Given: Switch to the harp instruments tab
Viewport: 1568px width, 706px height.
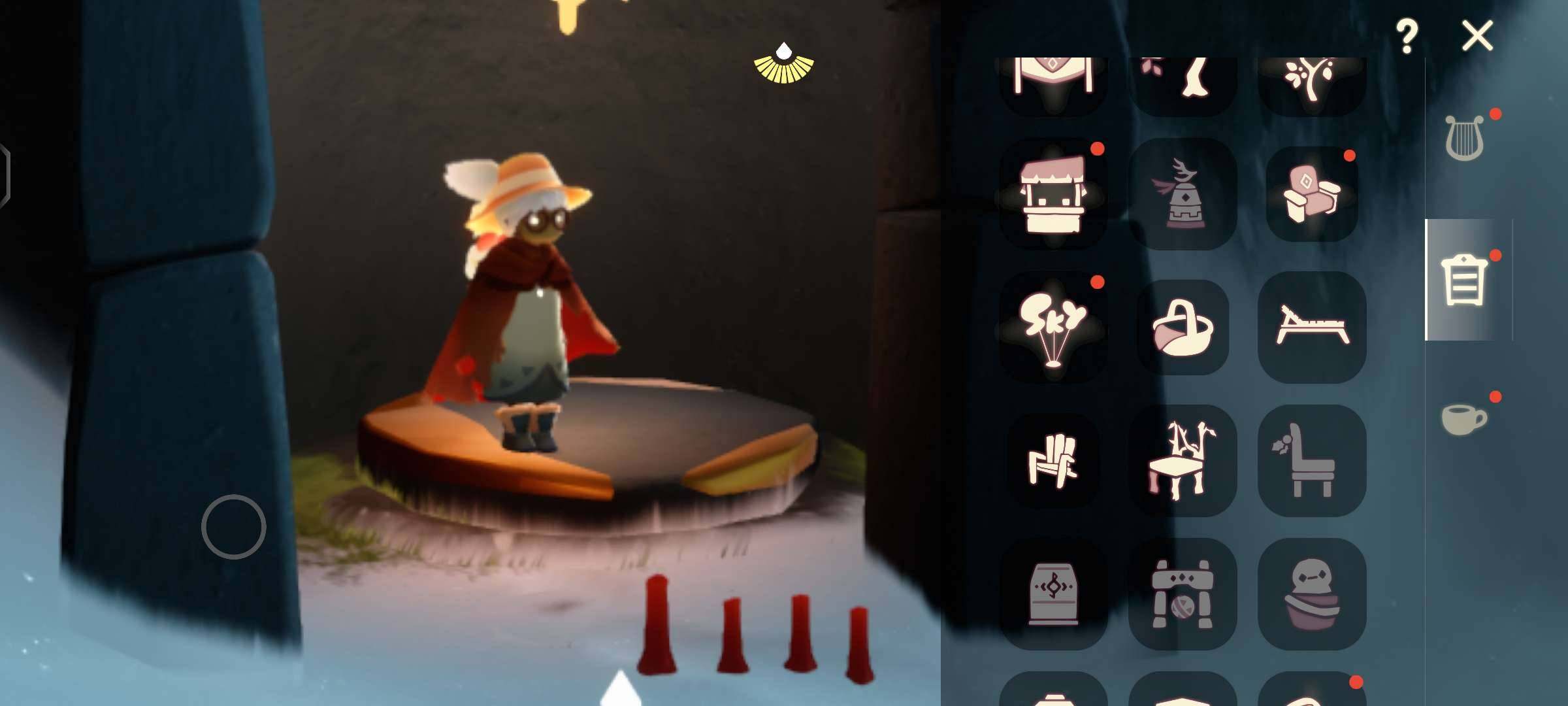Looking at the screenshot, I should coord(1463,138).
